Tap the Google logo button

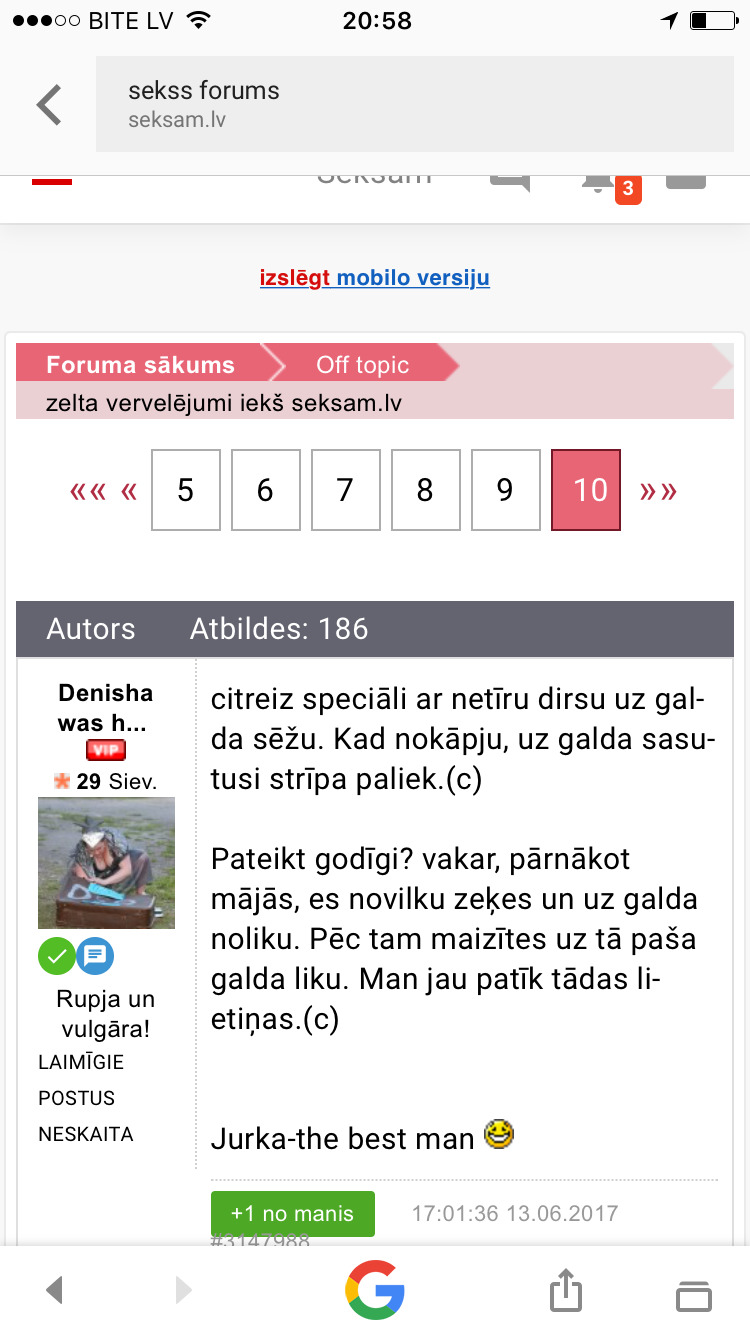(x=375, y=1290)
